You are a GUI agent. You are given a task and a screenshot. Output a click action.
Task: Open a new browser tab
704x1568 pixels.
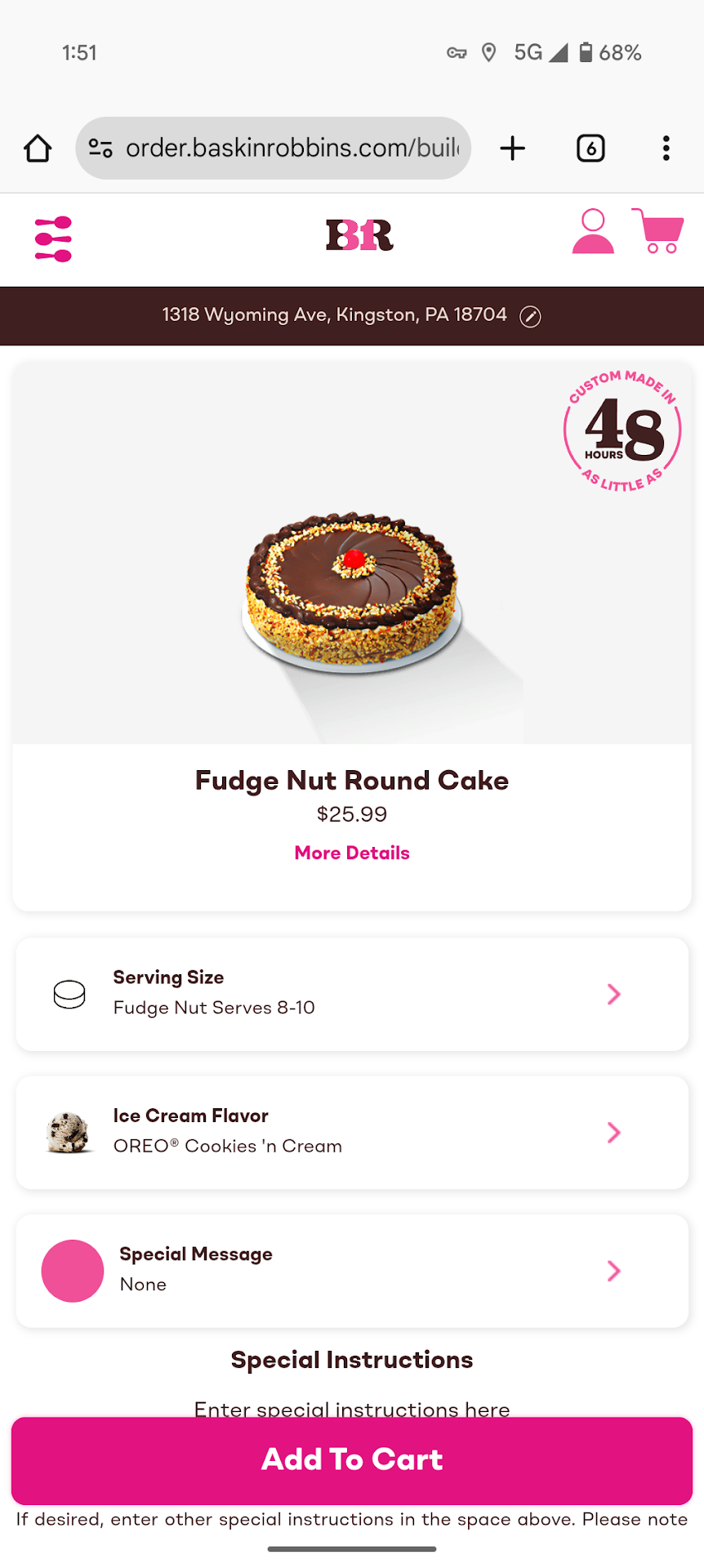click(x=512, y=149)
